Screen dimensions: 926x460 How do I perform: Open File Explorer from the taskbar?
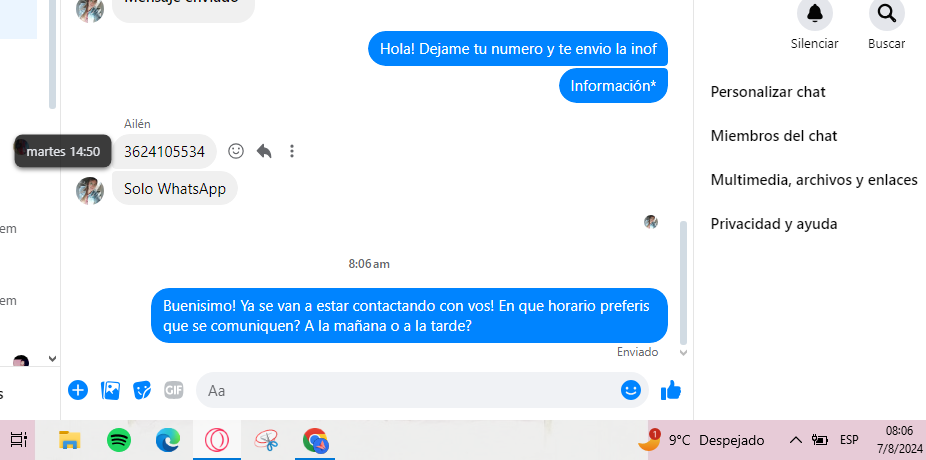tap(69, 440)
